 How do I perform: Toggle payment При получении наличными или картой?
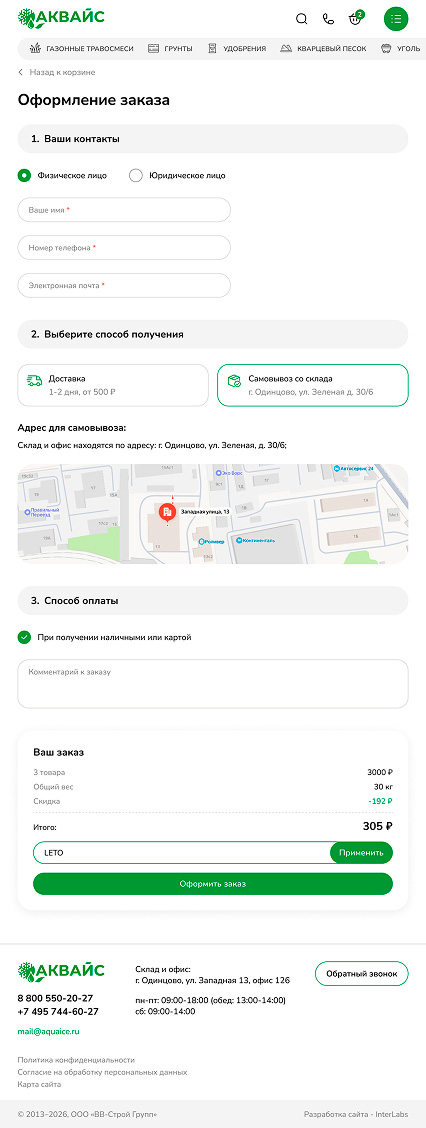tap(105, 637)
